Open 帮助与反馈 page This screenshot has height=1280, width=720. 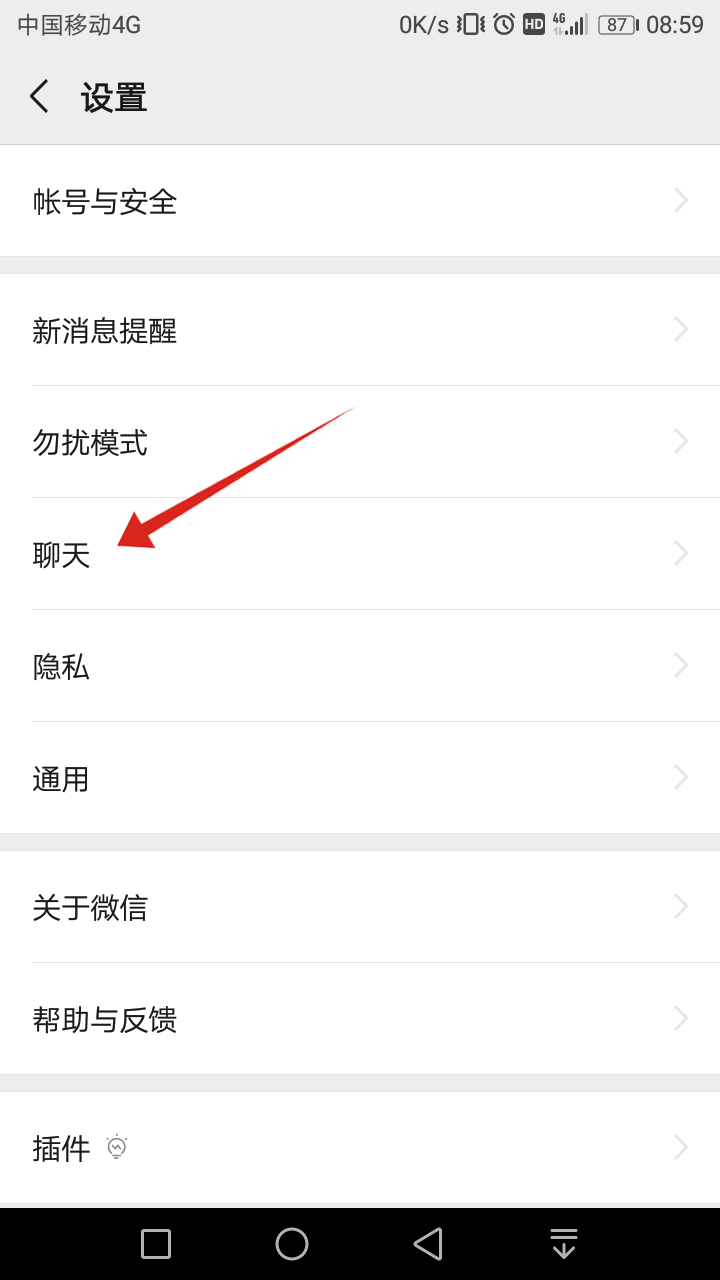(x=360, y=1019)
